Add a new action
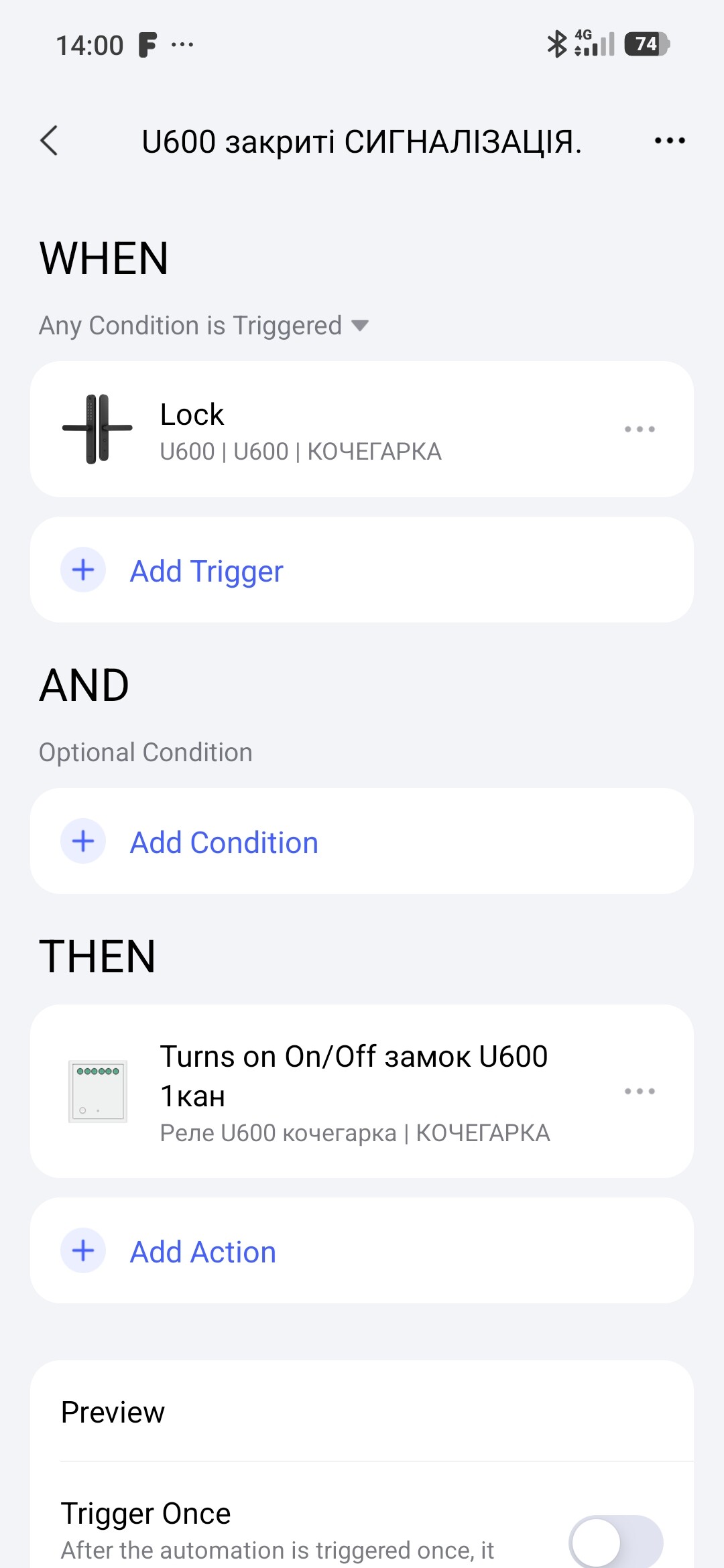This screenshot has height=1568, width=724. (202, 1252)
